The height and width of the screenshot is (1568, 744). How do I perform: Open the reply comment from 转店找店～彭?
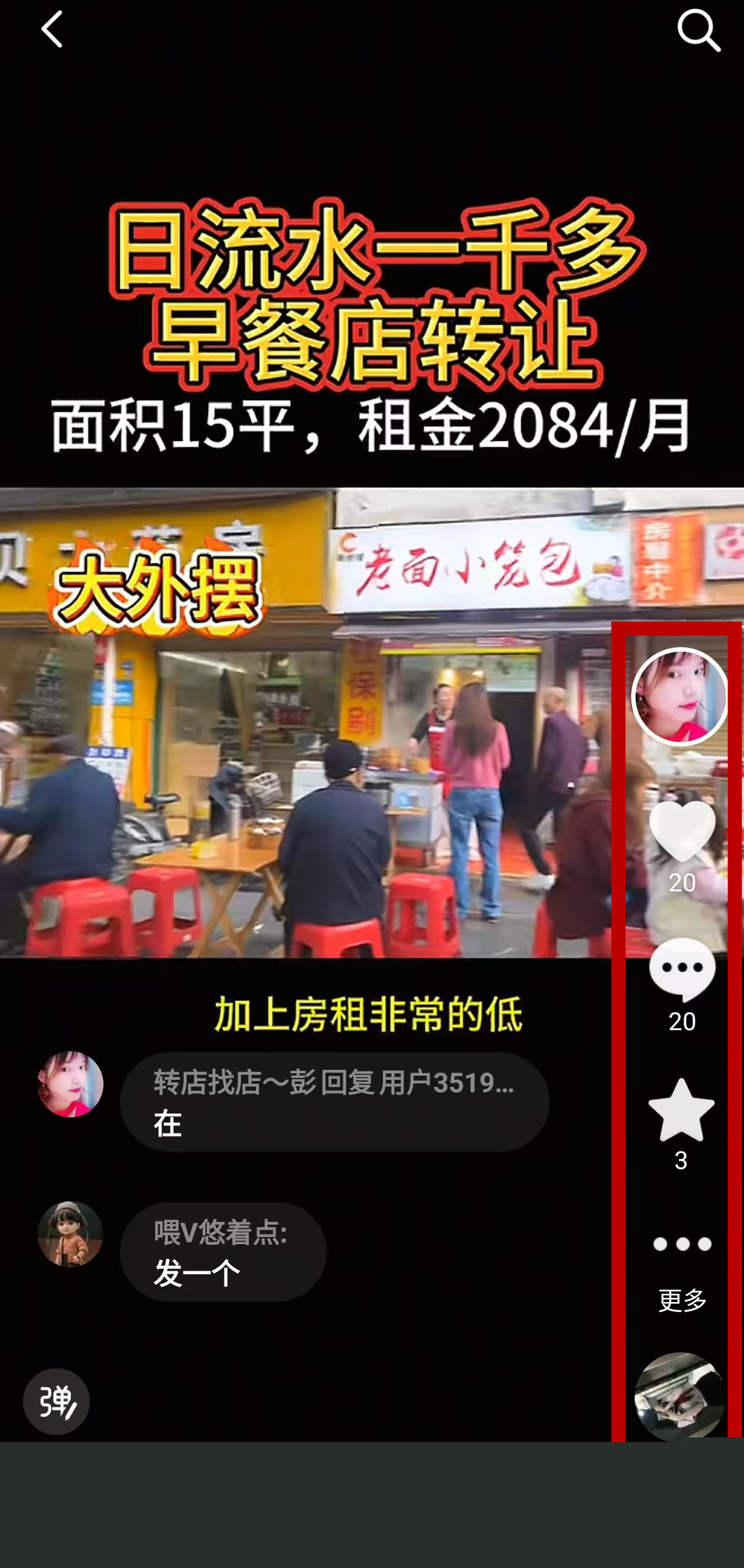coord(334,1101)
